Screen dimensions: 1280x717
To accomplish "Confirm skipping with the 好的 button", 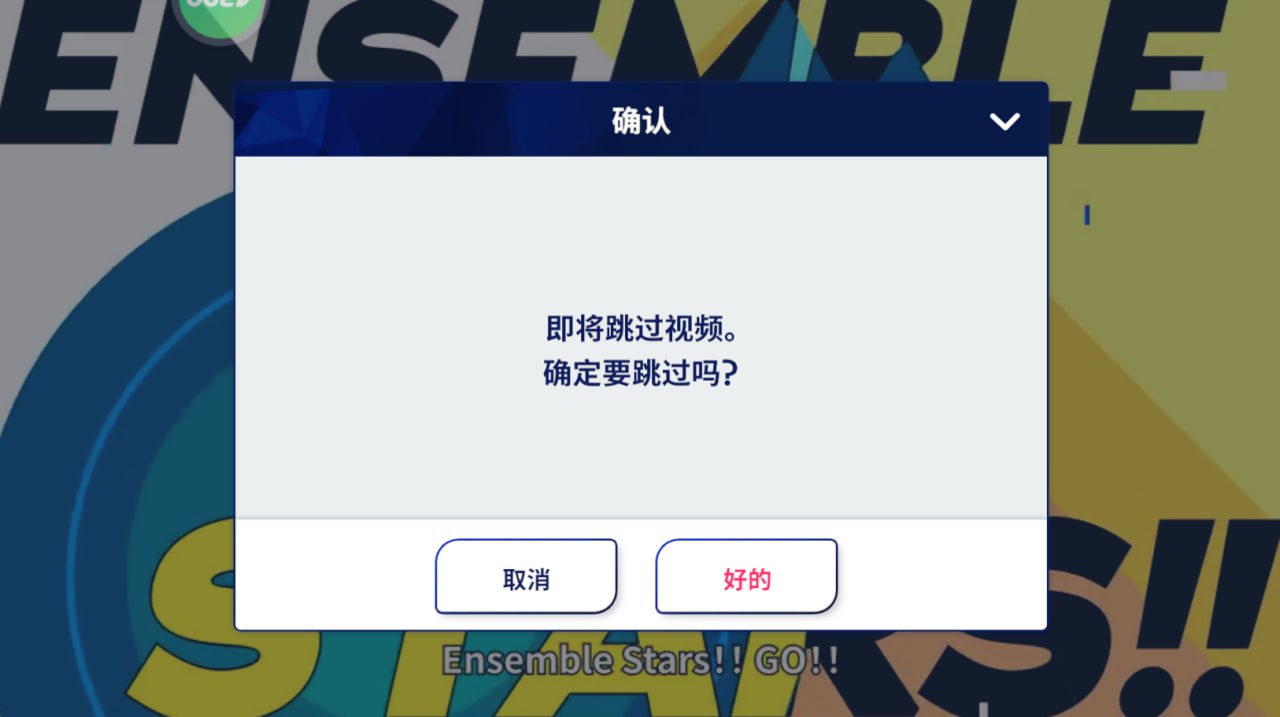I will (746, 577).
